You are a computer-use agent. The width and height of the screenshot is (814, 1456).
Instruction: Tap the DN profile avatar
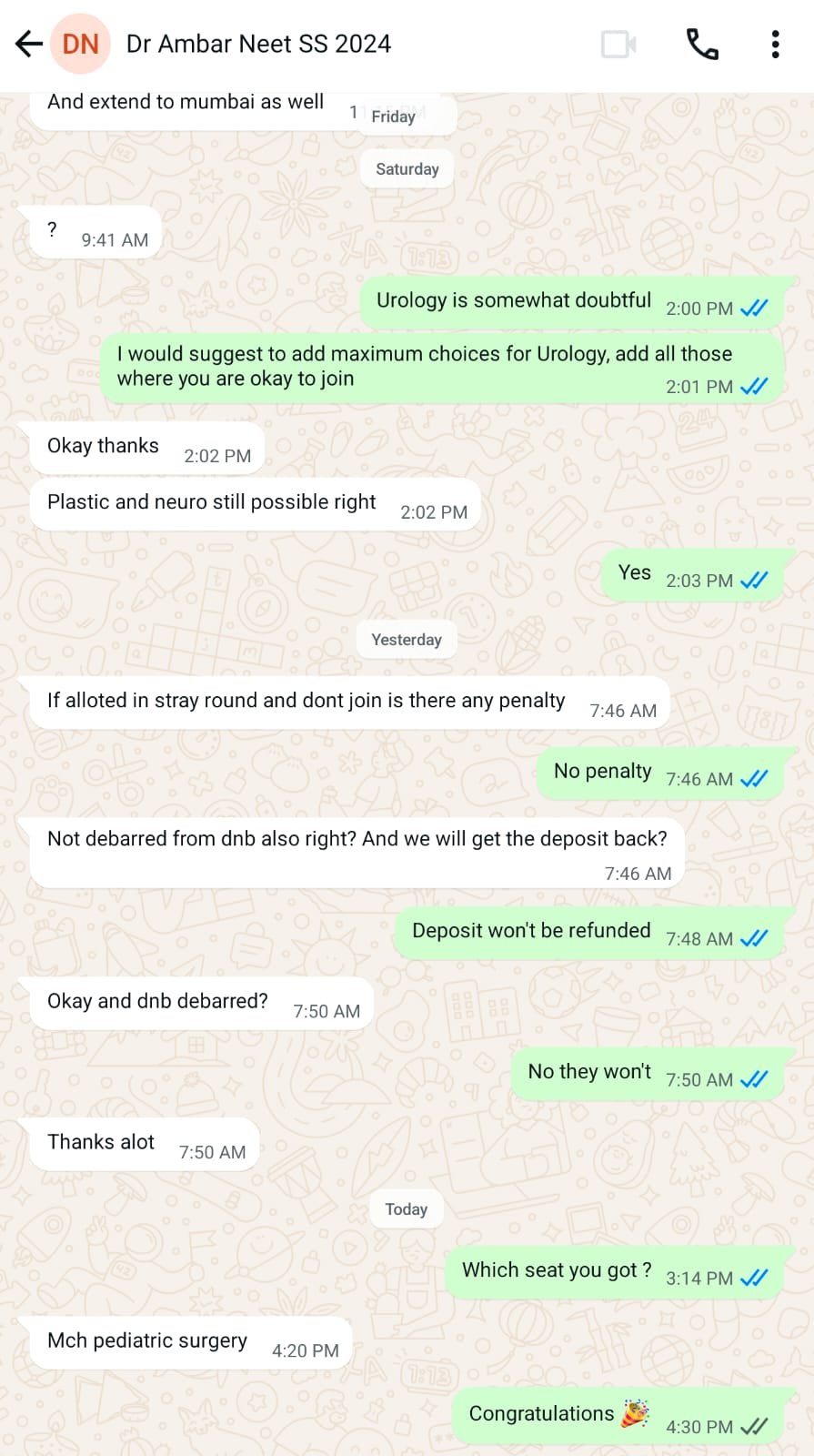[x=80, y=44]
